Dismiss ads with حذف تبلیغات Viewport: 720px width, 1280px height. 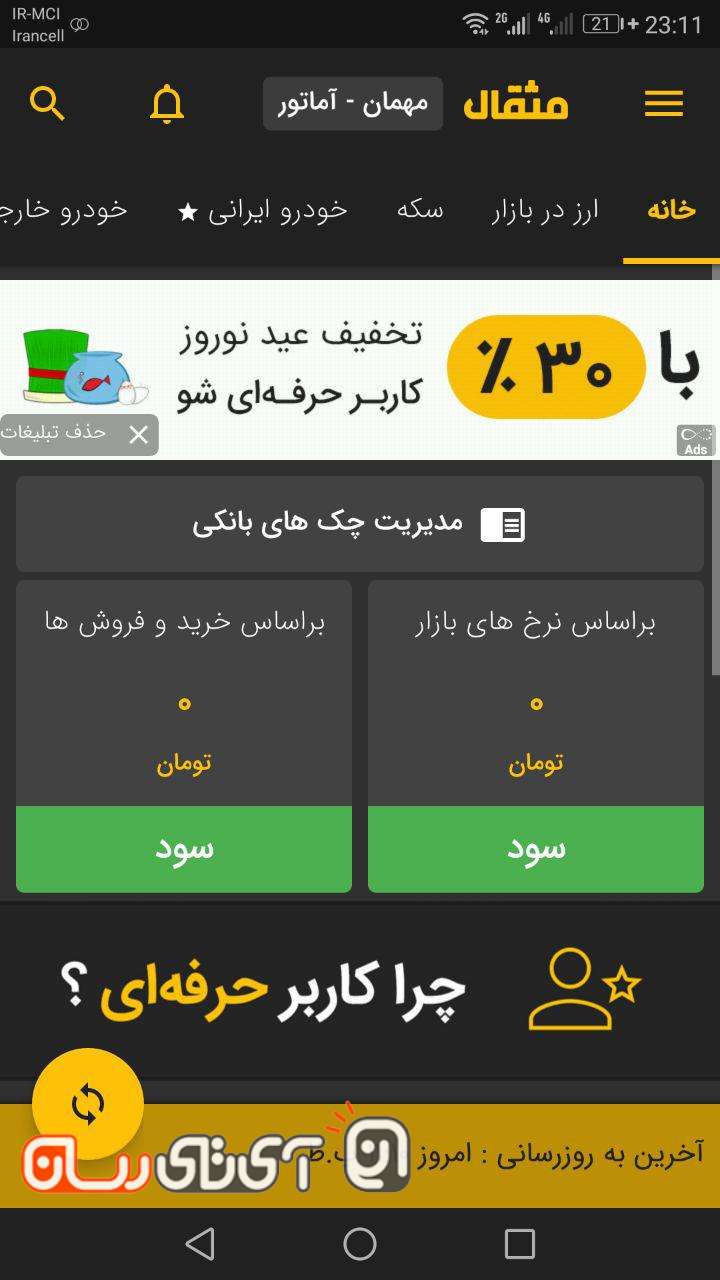pyautogui.click(x=79, y=434)
